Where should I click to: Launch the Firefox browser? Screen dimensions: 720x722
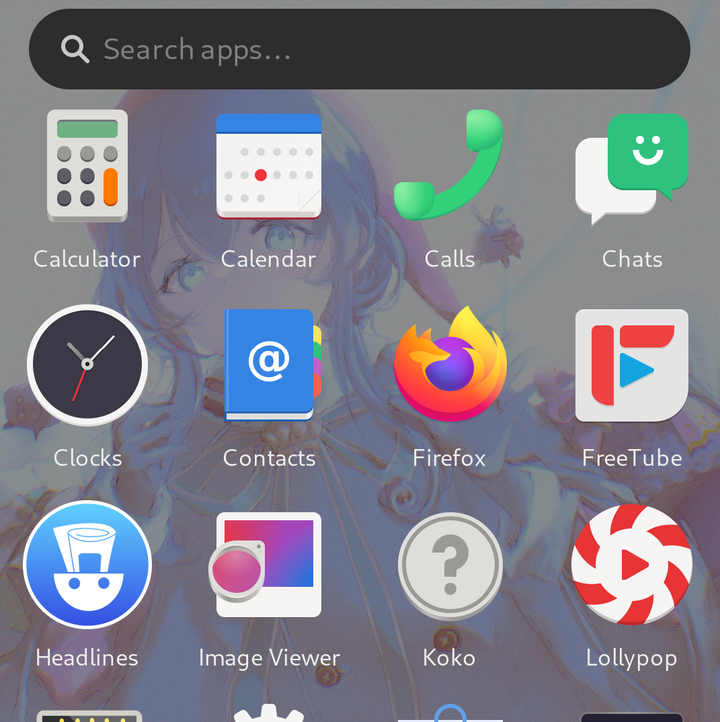pos(449,365)
